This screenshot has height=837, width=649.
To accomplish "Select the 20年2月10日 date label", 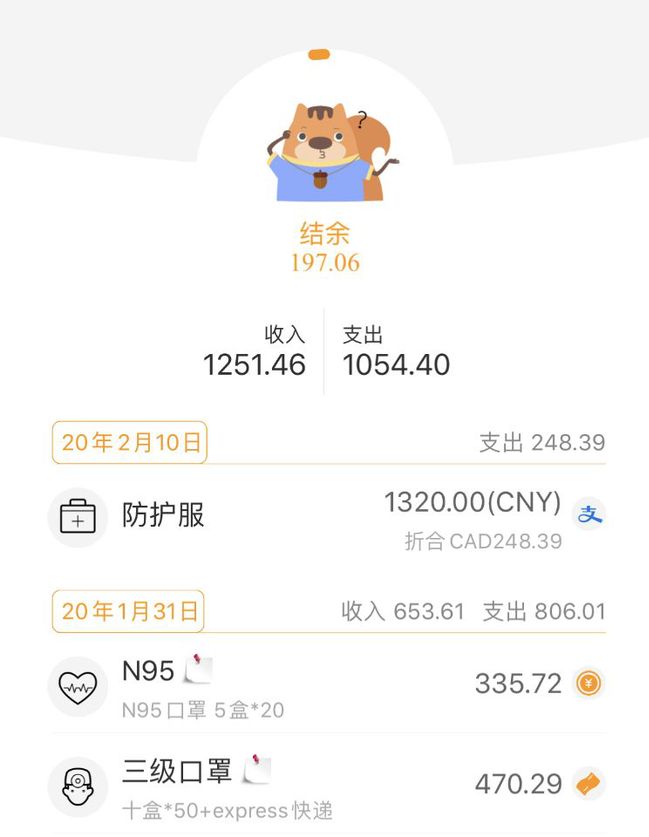I will point(130,442).
